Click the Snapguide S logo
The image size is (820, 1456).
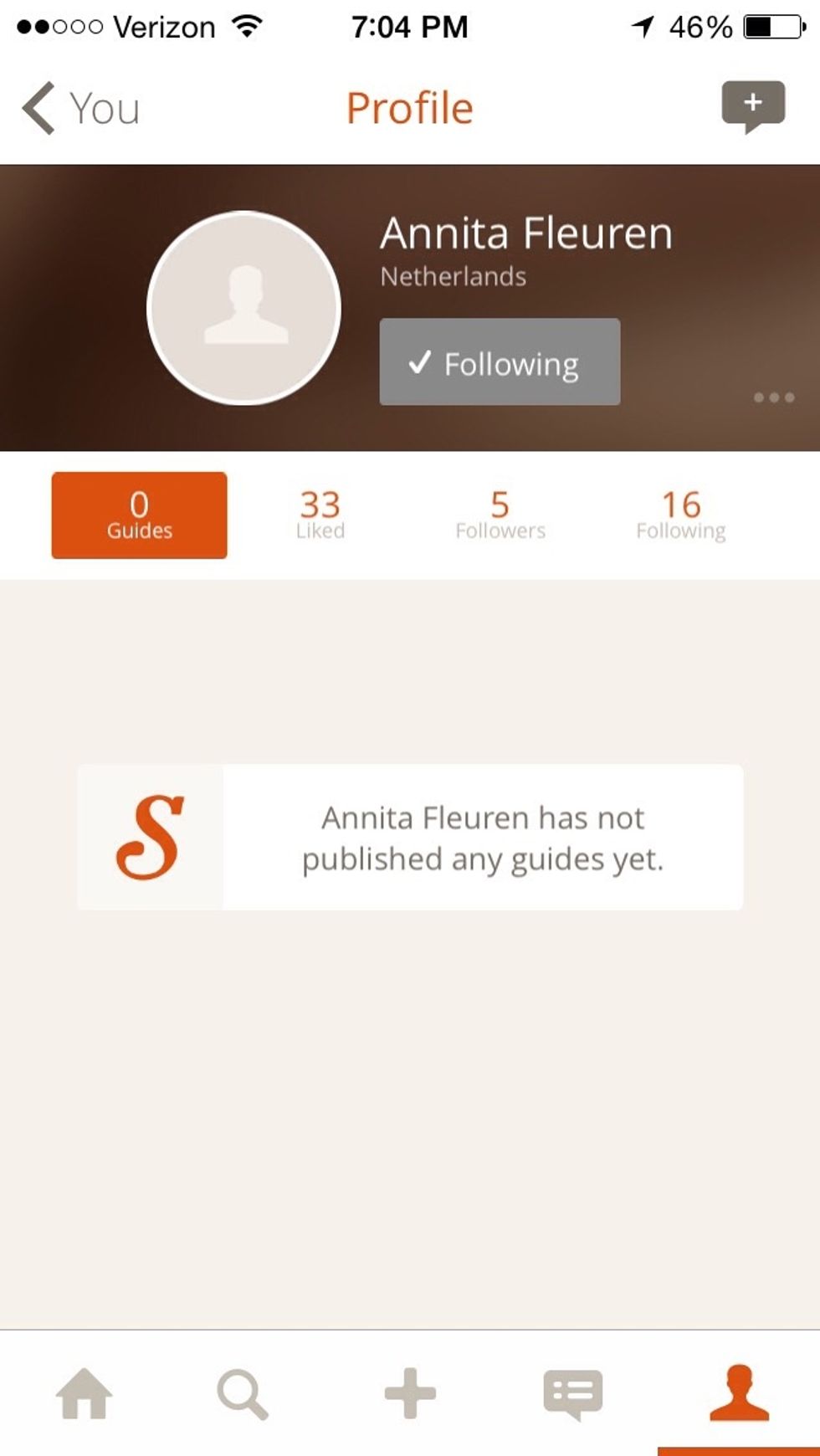coord(151,837)
